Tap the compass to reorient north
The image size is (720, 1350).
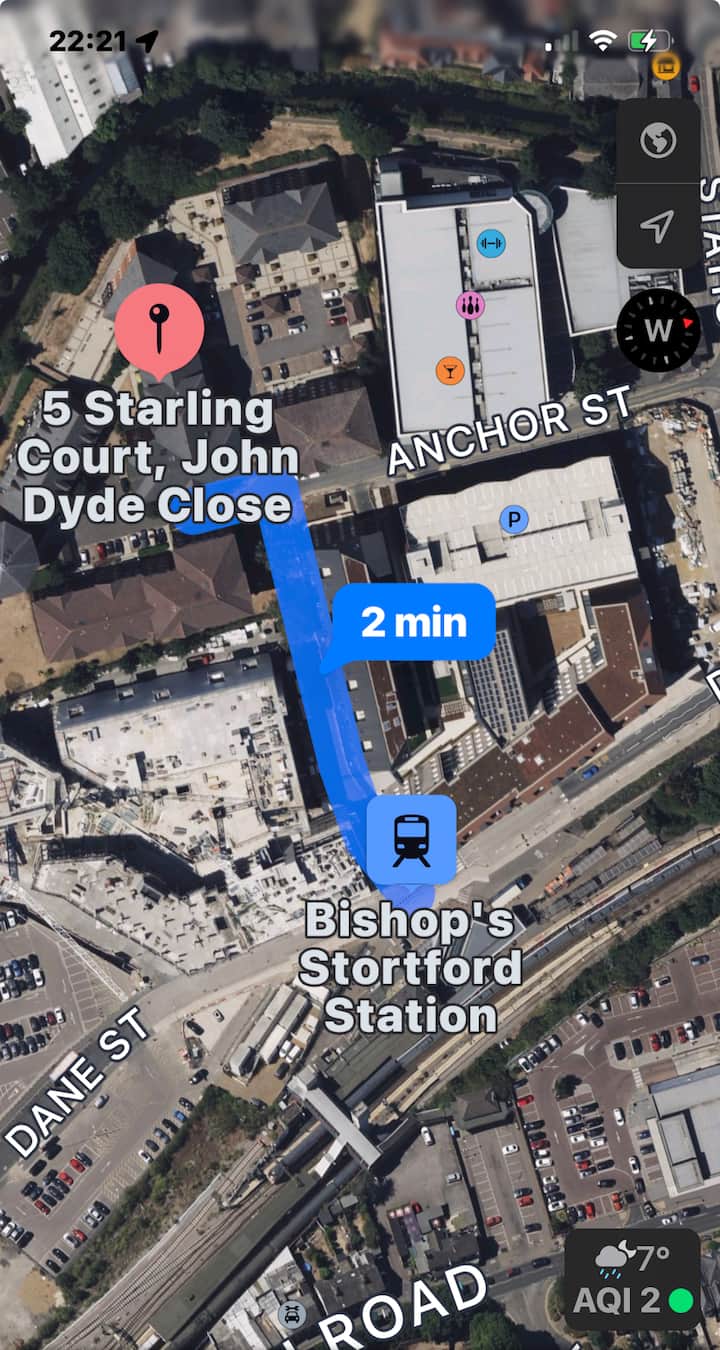658,330
